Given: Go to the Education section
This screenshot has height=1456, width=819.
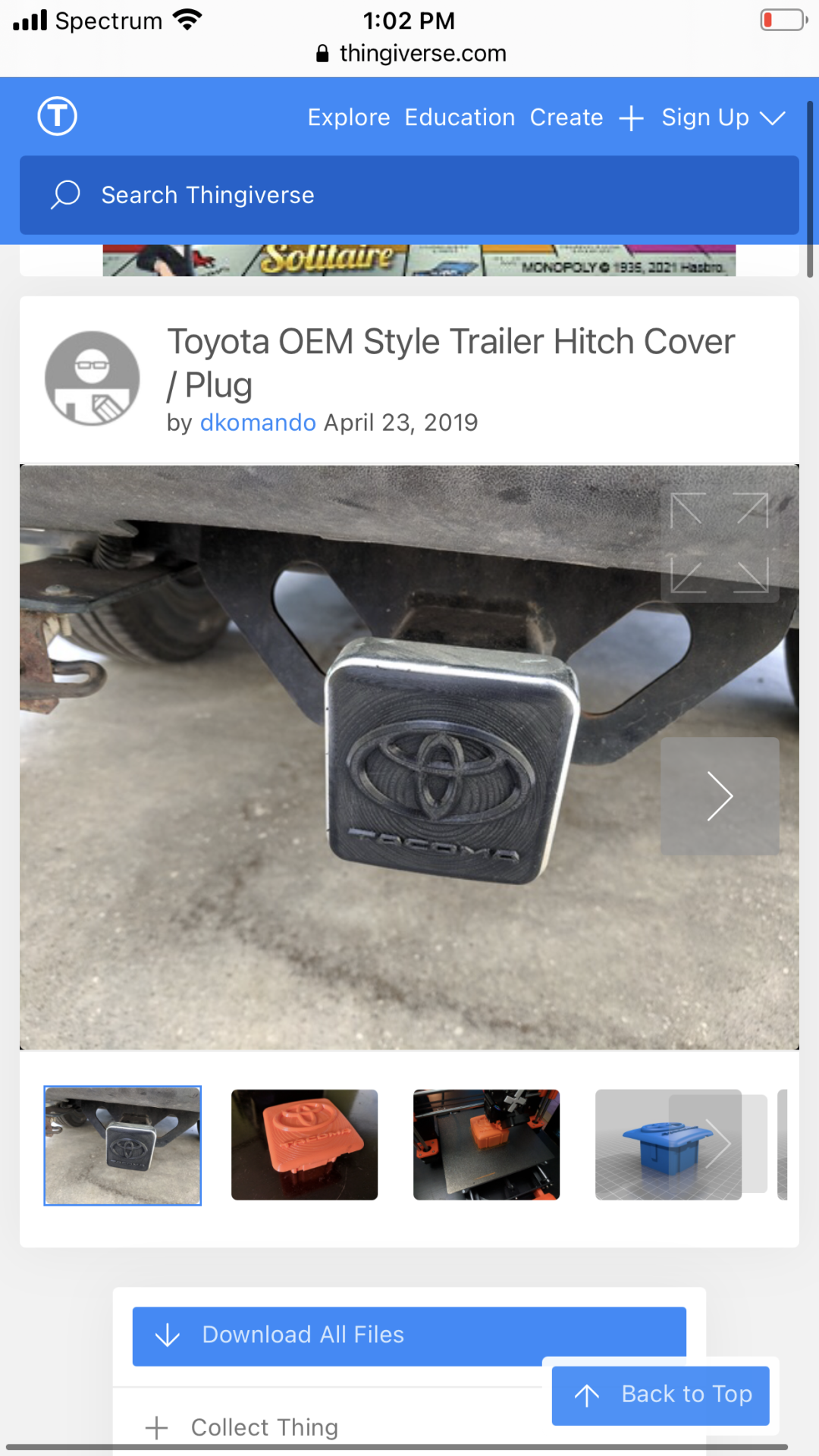Looking at the screenshot, I should coord(460,118).
